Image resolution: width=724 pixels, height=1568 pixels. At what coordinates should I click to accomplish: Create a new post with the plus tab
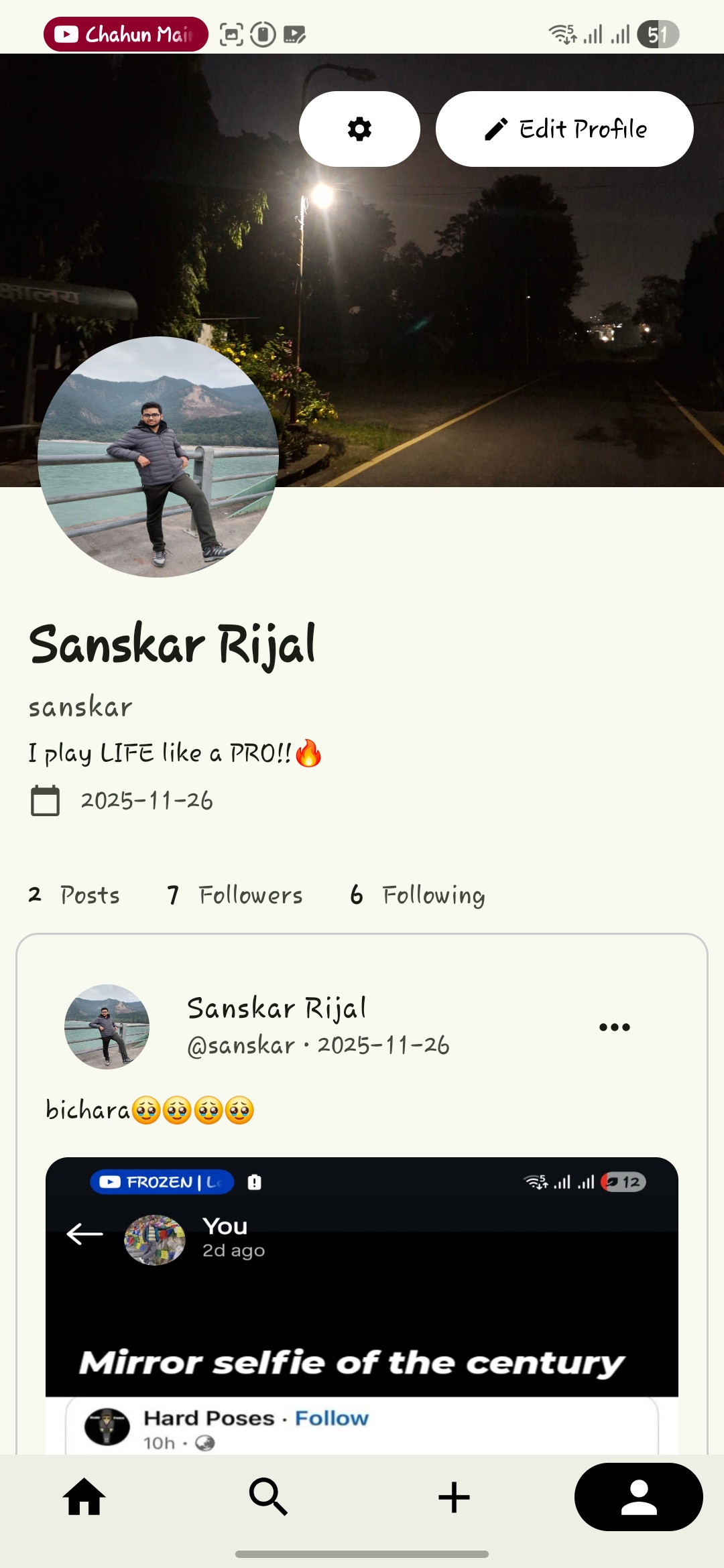pos(454,1497)
